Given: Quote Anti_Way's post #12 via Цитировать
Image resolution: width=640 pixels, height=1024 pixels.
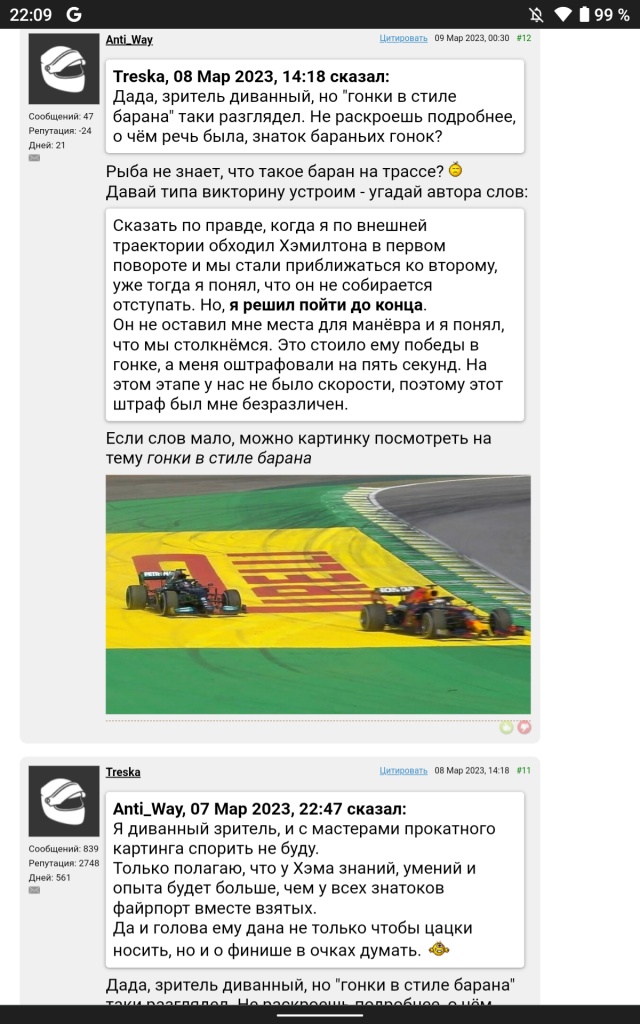Looking at the screenshot, I should point(403,38).
